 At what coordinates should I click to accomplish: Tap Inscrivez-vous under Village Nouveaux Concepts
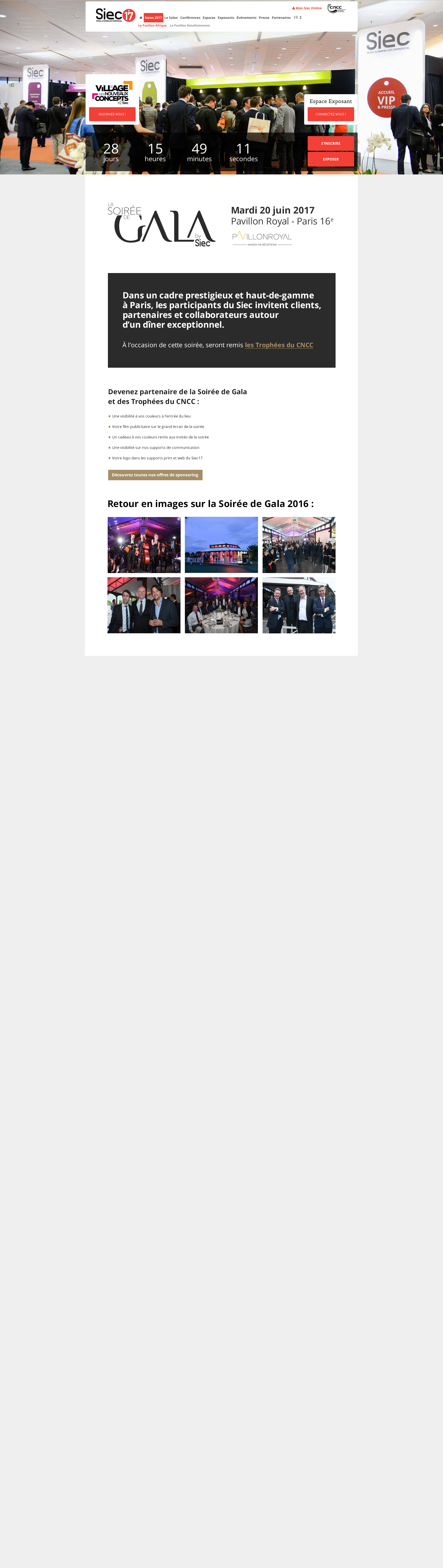coord(112,114)
